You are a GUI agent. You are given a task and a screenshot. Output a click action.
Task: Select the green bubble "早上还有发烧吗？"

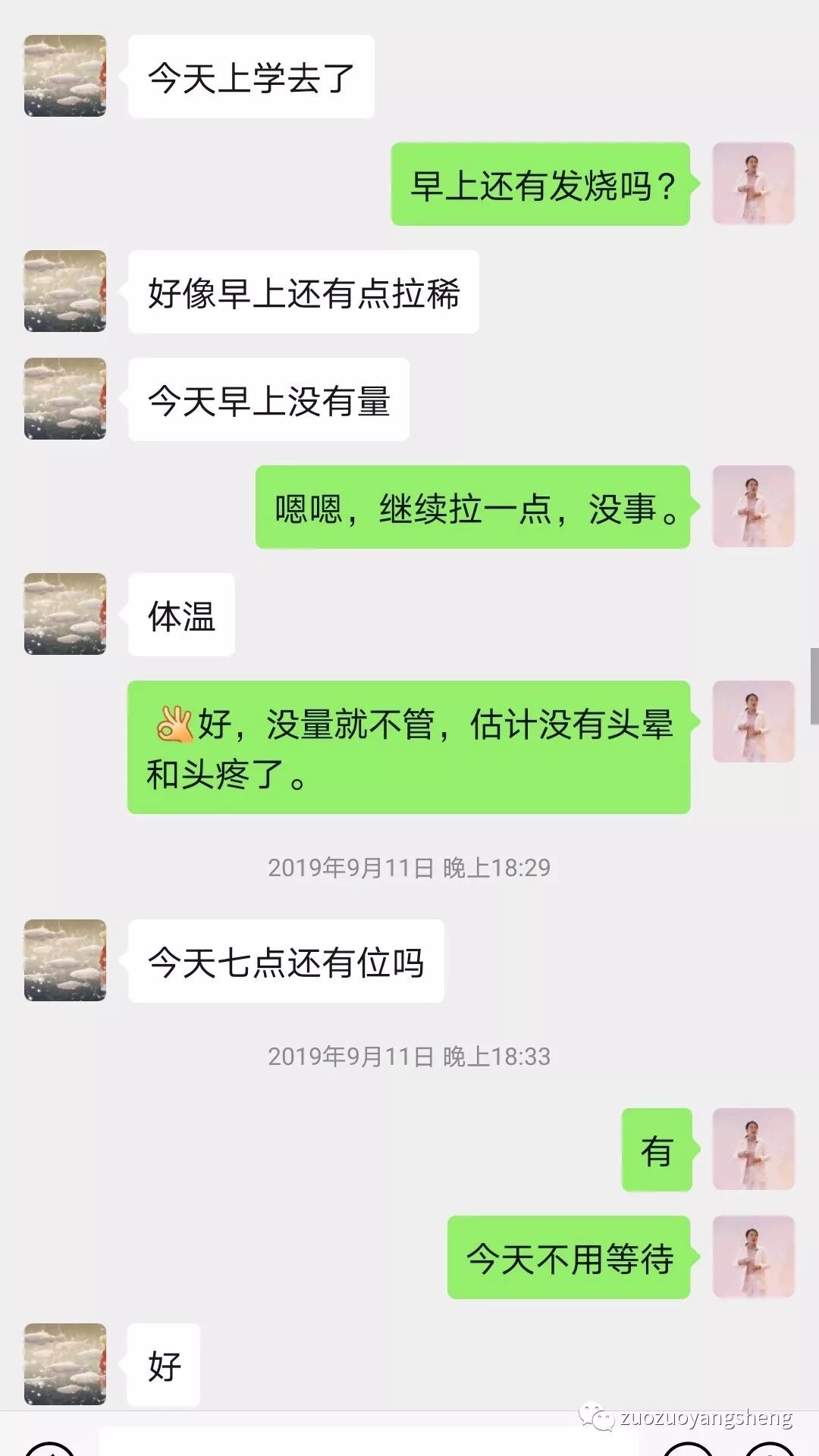540,184
